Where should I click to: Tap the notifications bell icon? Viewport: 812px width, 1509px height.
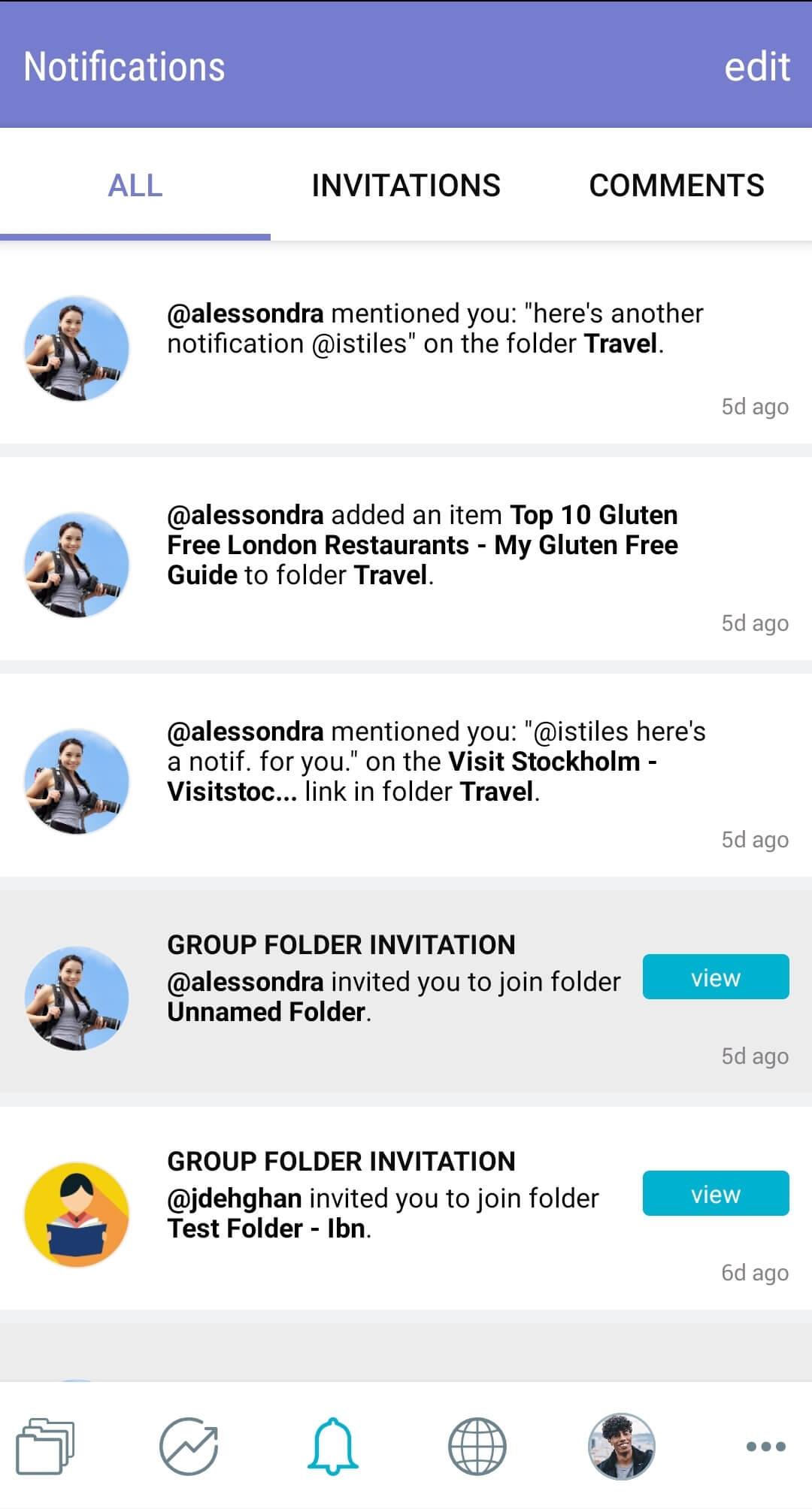pos(332,1446)
